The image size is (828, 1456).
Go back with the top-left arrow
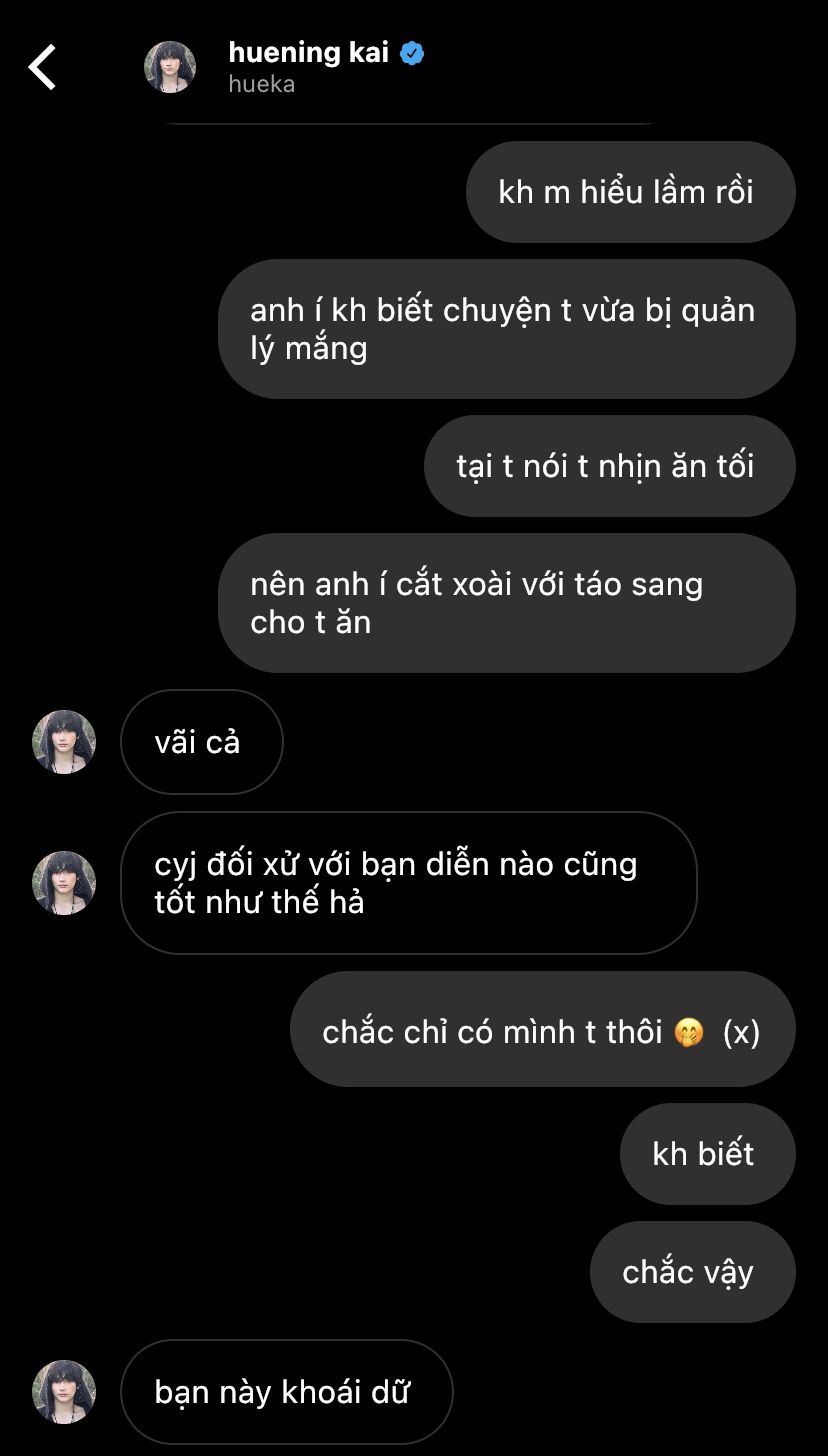click(x=42, y=67)
